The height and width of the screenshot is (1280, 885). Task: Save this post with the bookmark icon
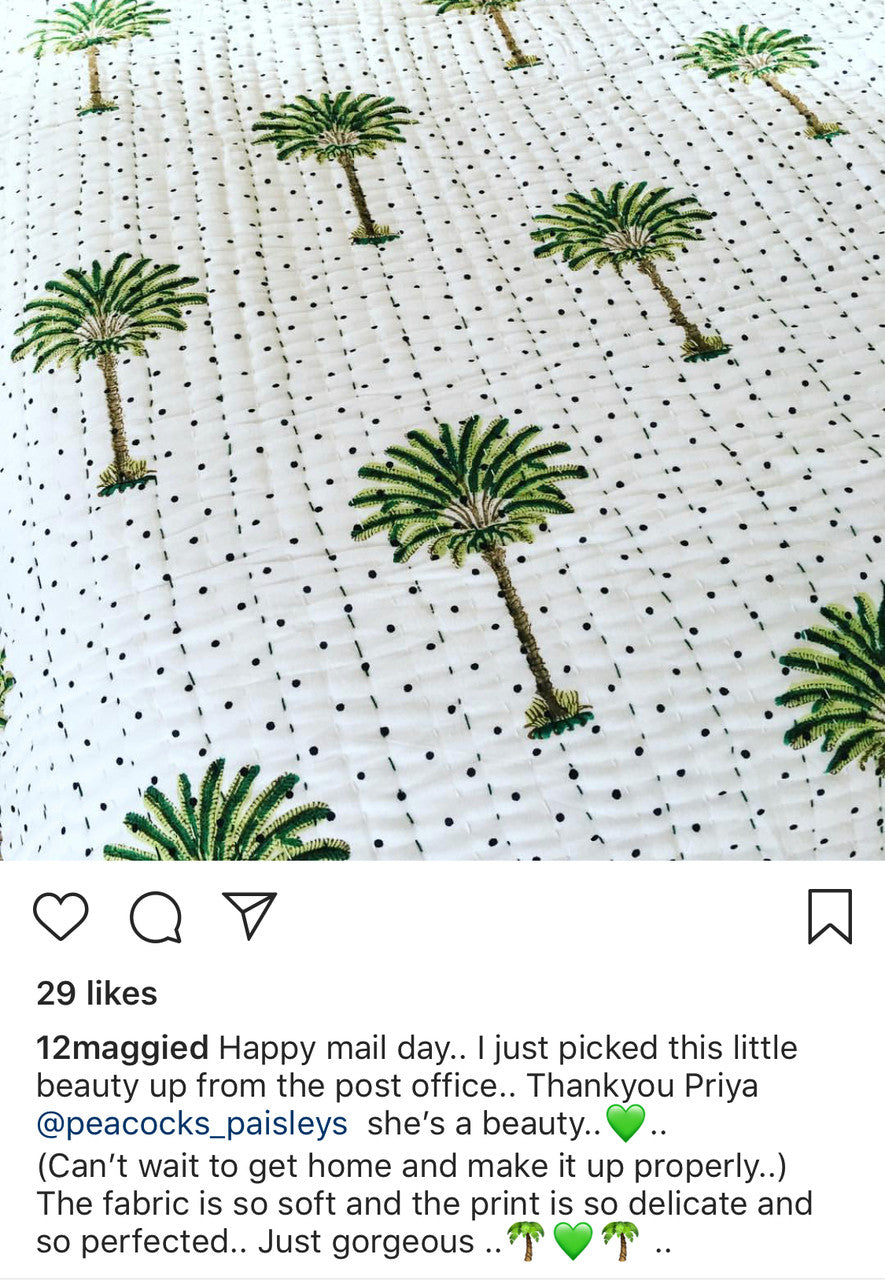(829, 916)
